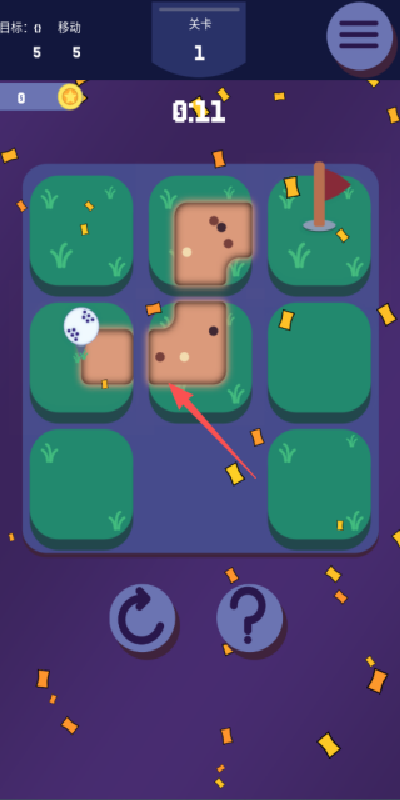Viewport: 400px width, 800px height.
Task: Restart the level with the reset arrow
Action: (x=142, y=617)
